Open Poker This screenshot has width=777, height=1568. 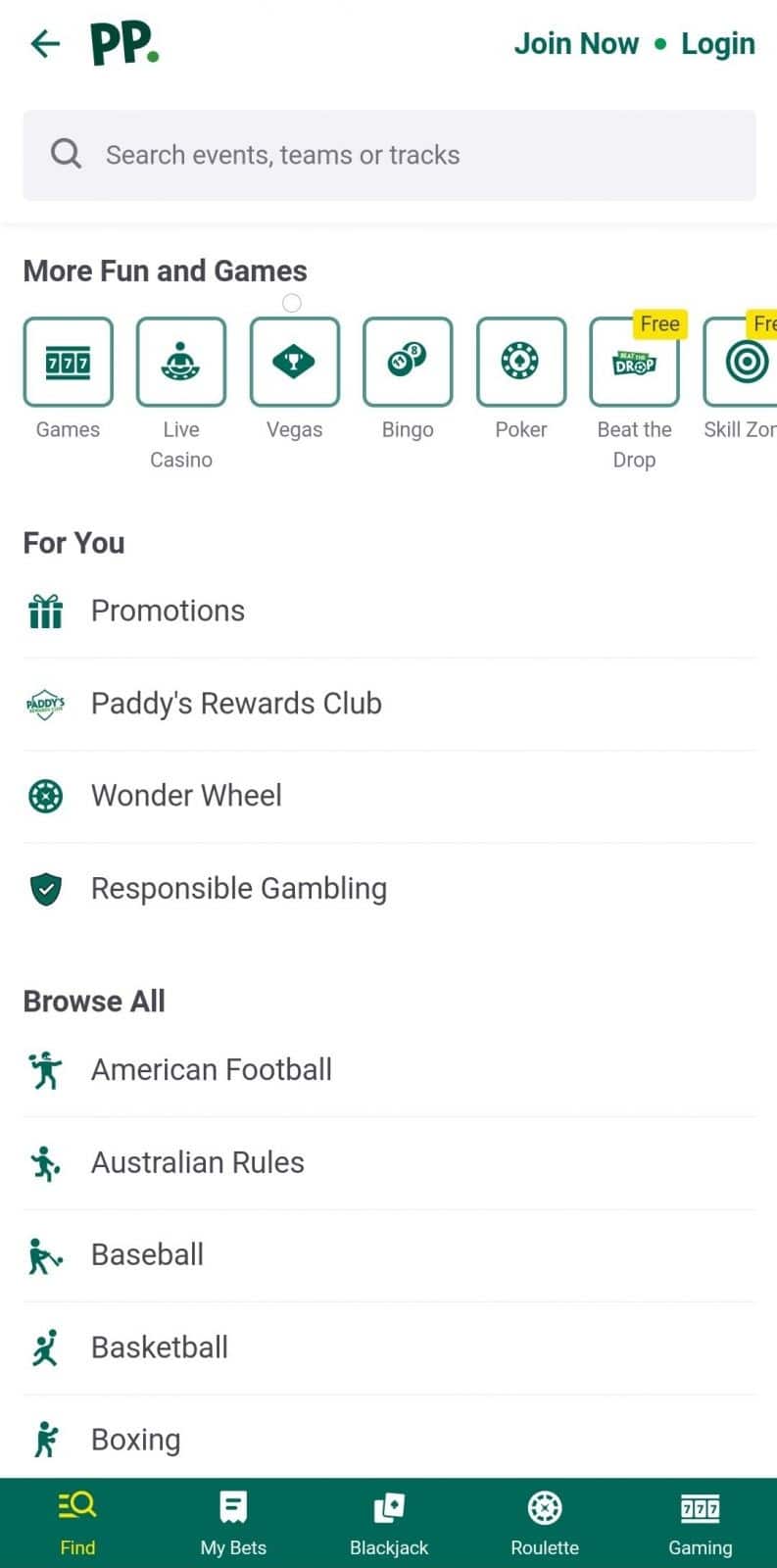pyautogui.click(x=521, y=362)
